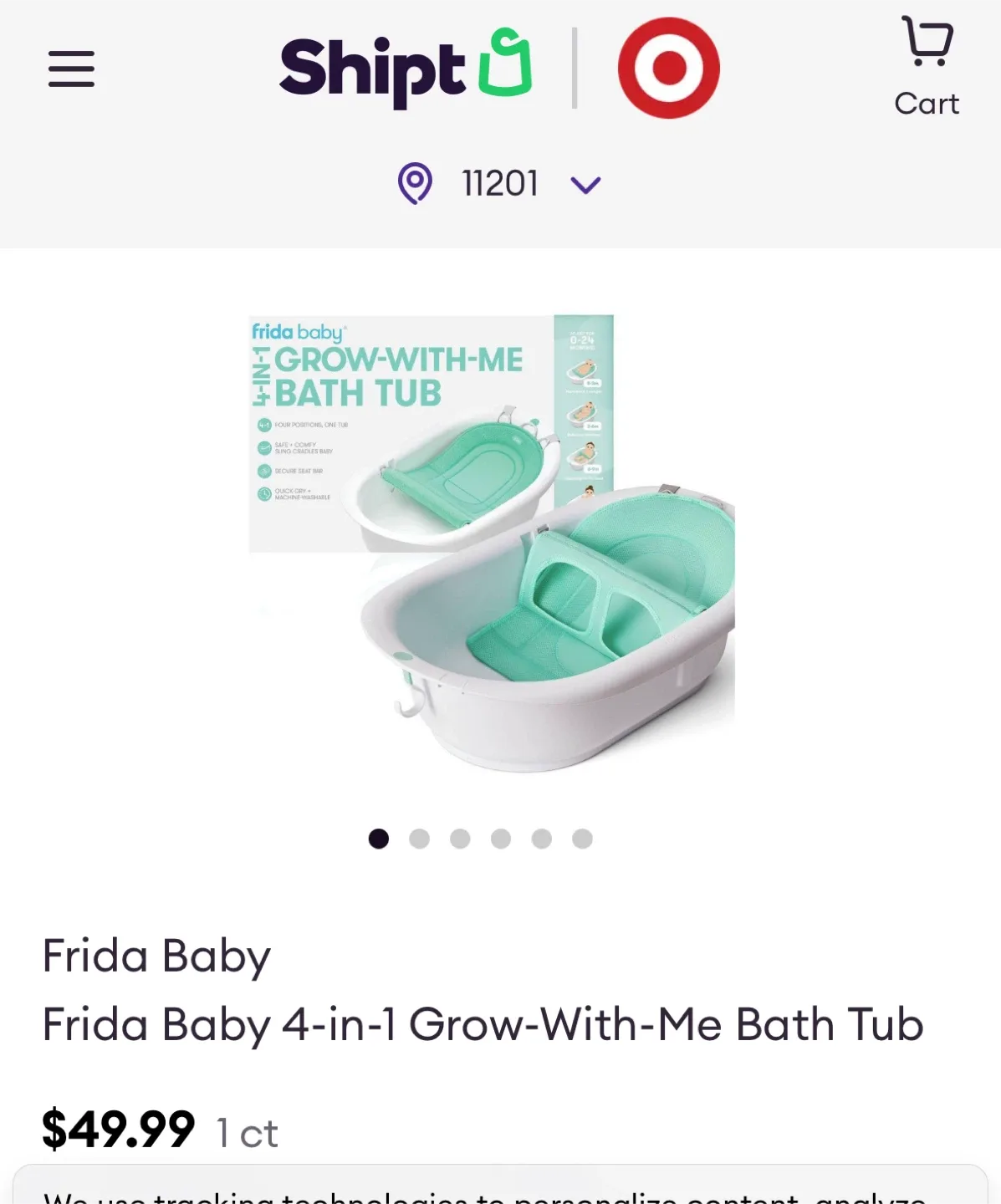Advance to the third image via indicator dot
Image resolution: width=1001 pixels, height=1204 pixels.
tap(461, 839)
